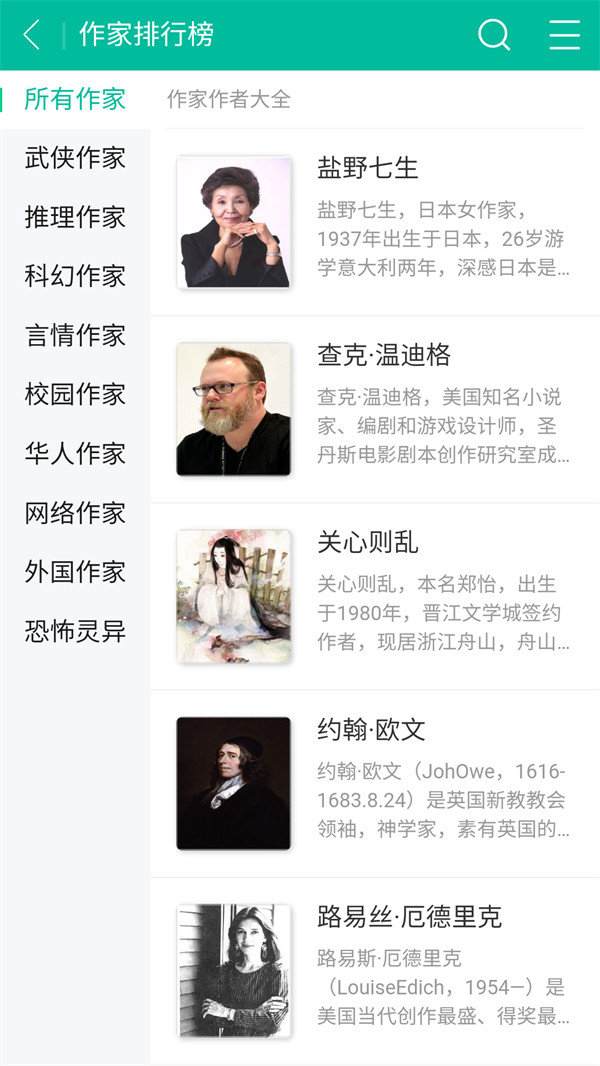View 外国作家 category
This screenshot has width=600, height=1066.
(x=75, y=572)
